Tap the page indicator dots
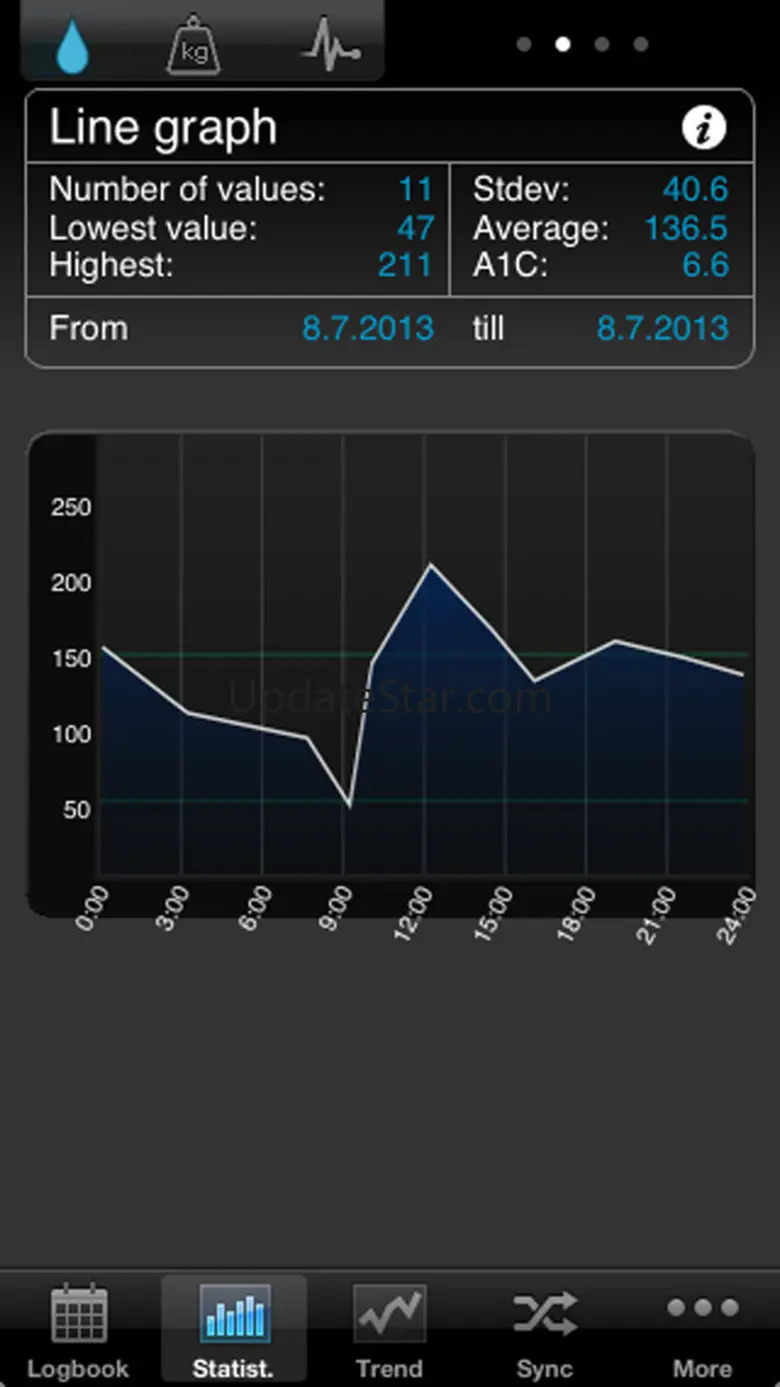This screenshot has width=780, height=1387. click(x=582, y=44)
